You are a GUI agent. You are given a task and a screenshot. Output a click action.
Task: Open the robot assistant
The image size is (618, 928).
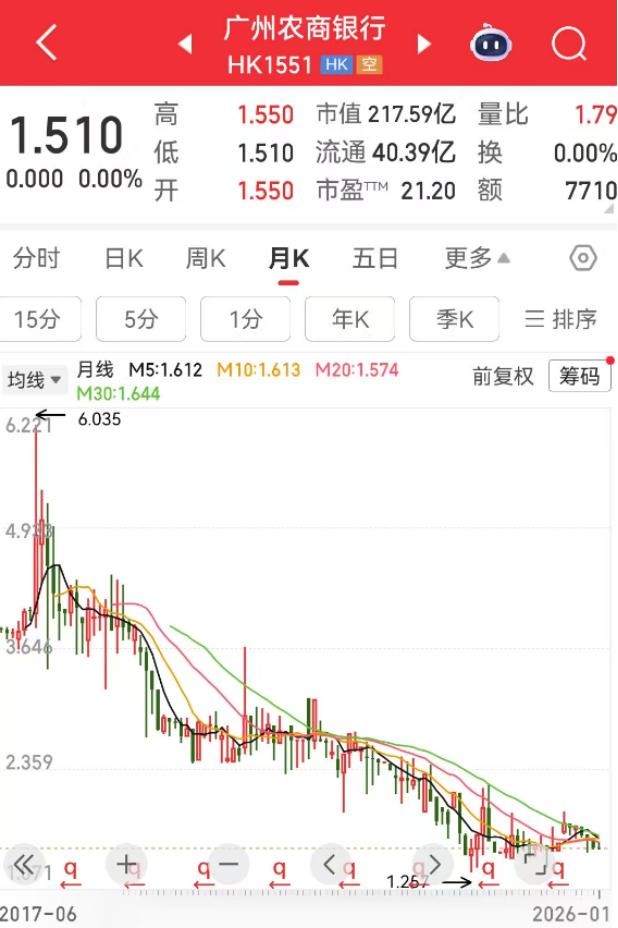(491, 44)
